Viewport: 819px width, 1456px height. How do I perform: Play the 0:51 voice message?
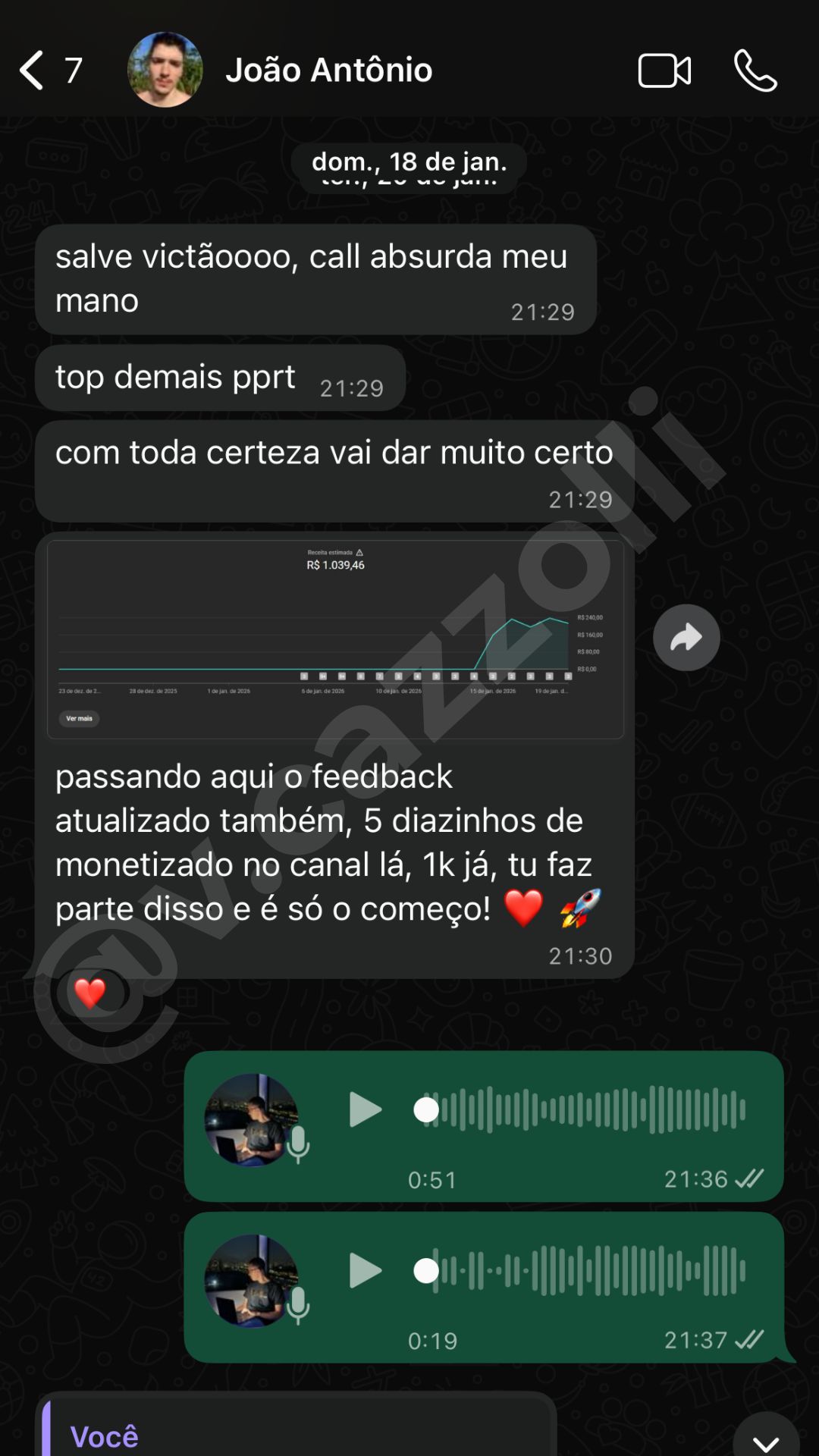coord(365,1110)
